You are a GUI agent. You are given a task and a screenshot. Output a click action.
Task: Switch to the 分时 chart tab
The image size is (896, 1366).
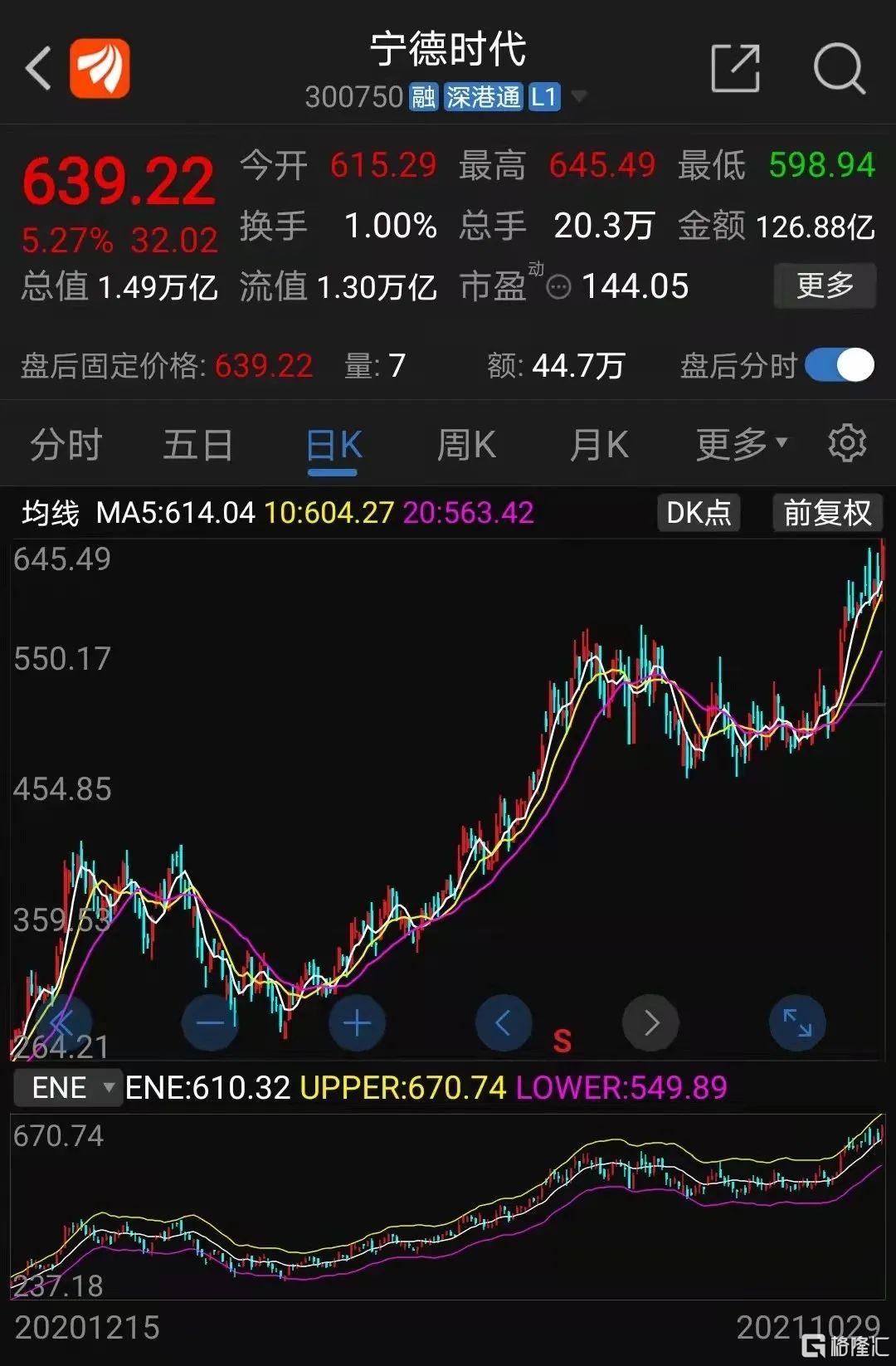click(66, 445)
